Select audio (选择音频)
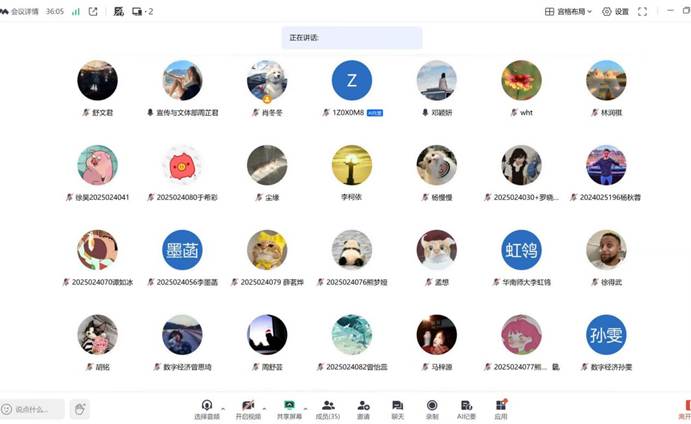The width and height of the screenshot is (691, 424). [x=206, y=408]
